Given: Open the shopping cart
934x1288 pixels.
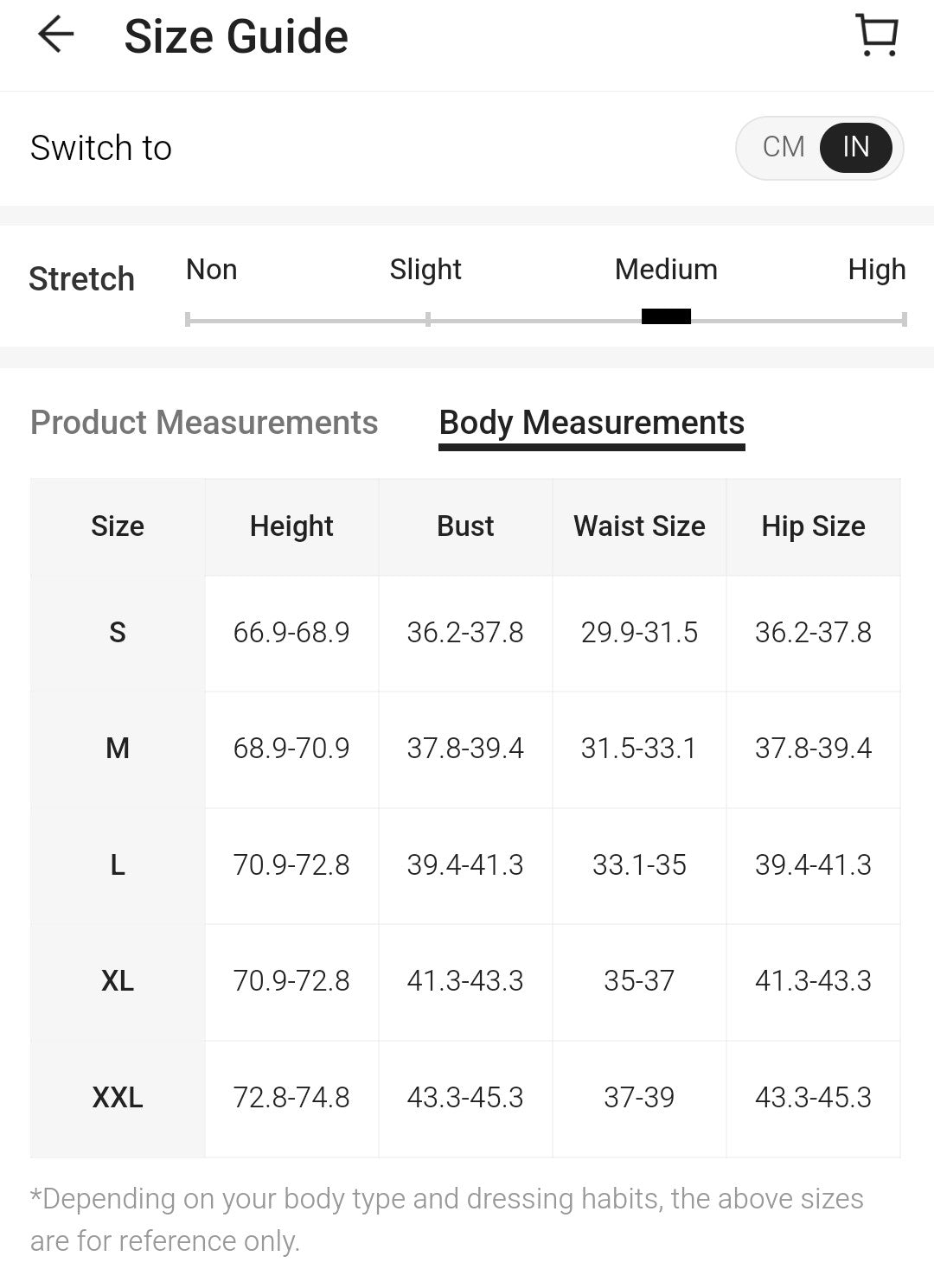Looking at the screenshot, I should tap(877, 35).
